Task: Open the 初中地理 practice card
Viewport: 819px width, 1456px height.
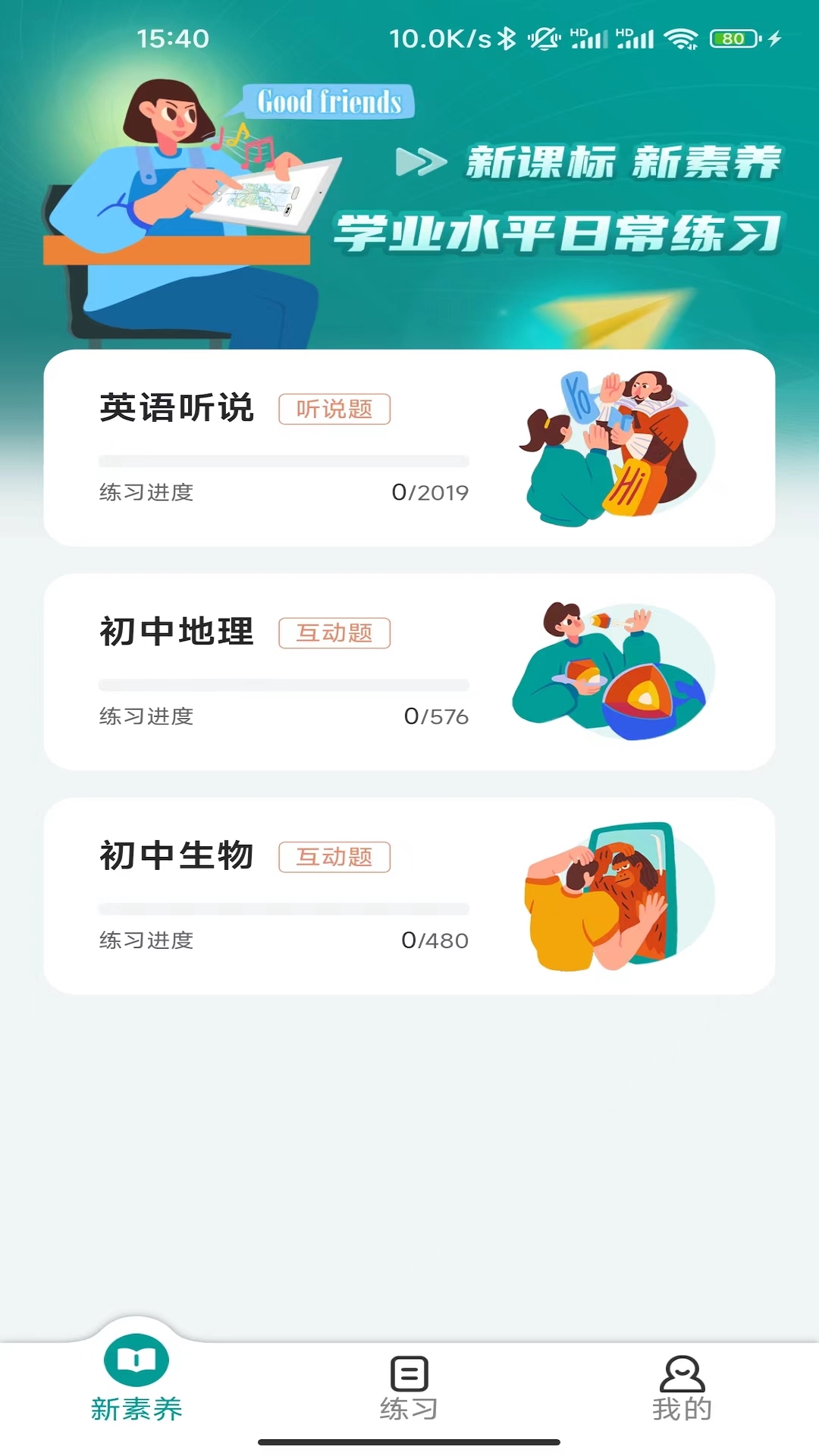Action: pos(409,672)
